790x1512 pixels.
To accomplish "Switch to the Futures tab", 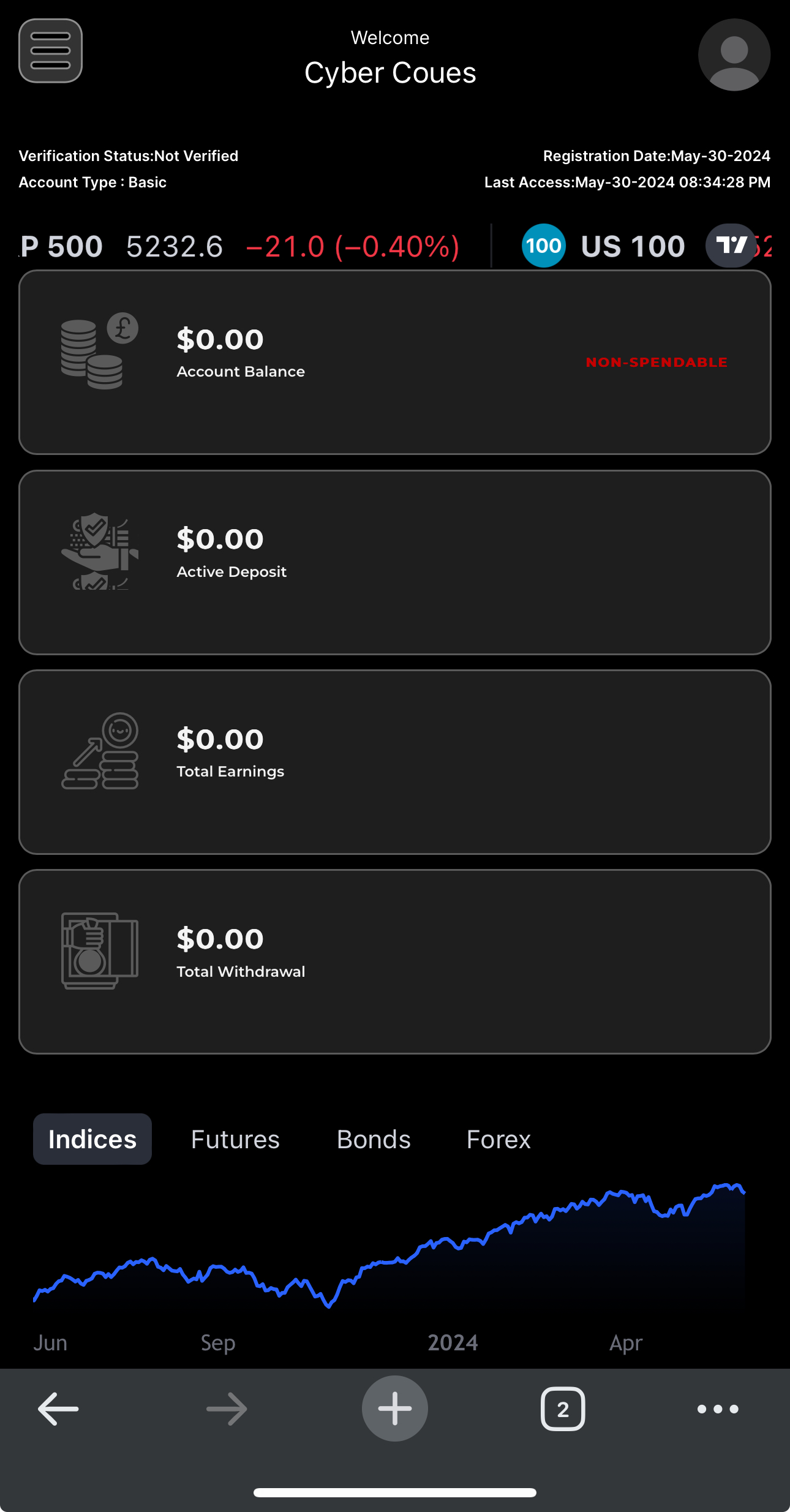I will pos(235,1140).
